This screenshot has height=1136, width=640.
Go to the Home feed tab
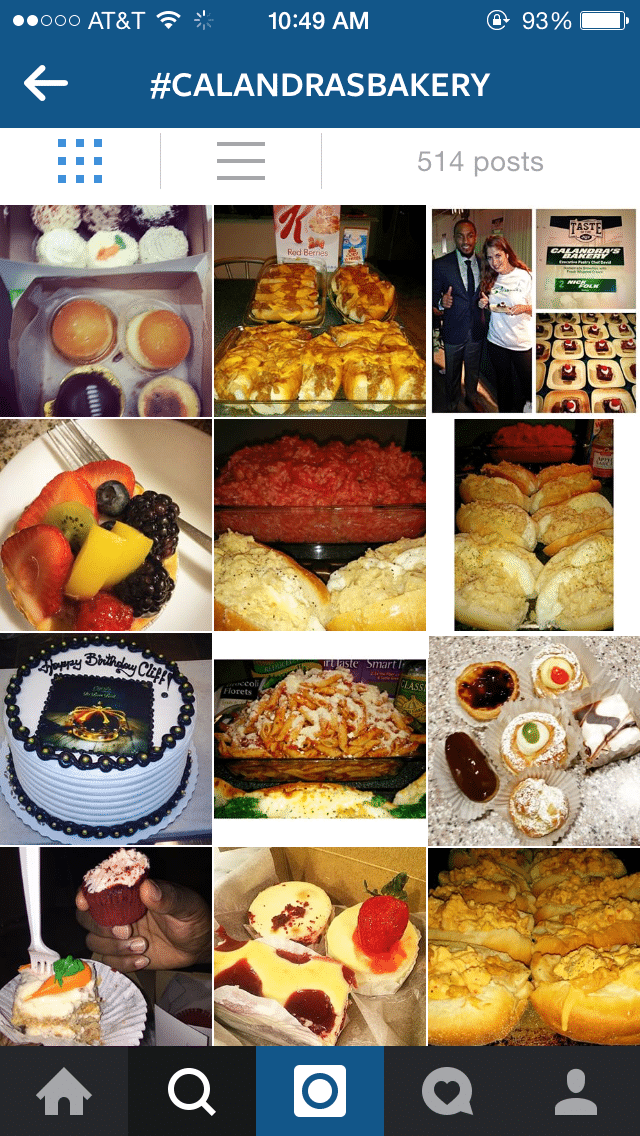point(64,1091)
